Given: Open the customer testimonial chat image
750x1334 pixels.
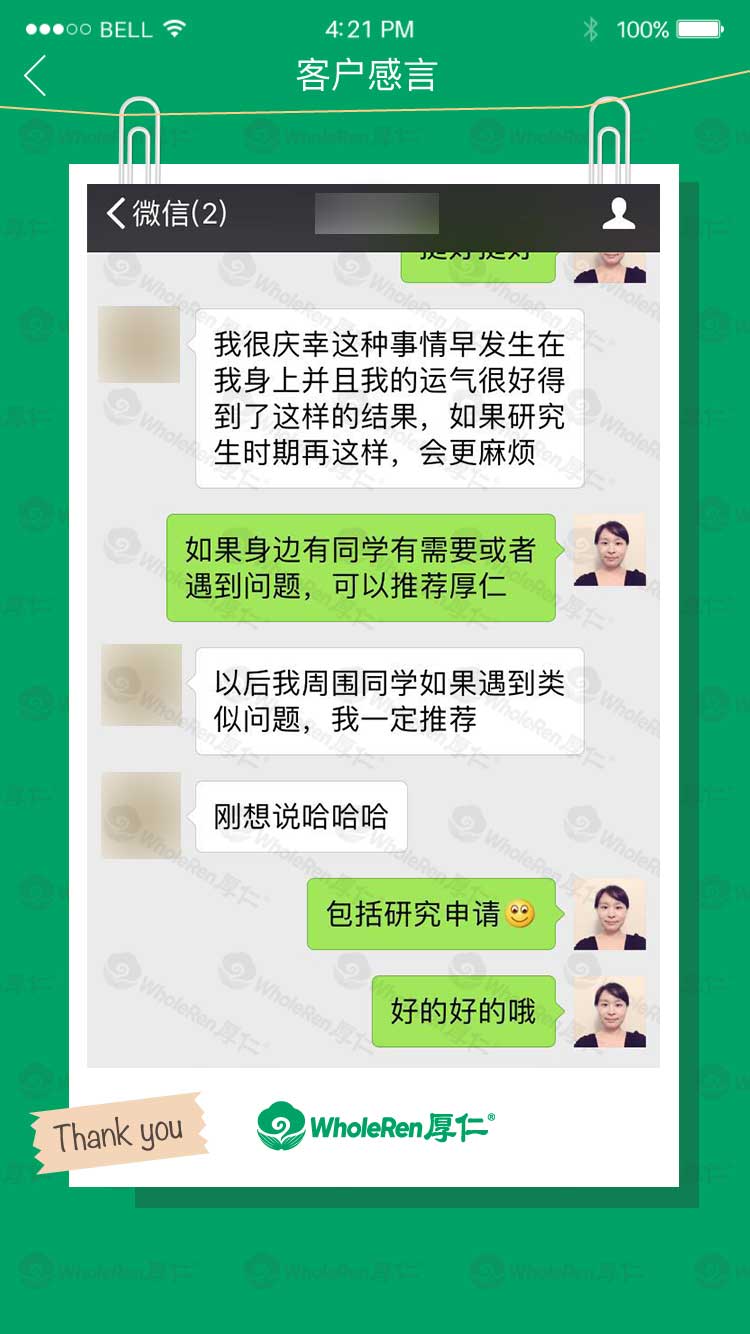Looking at the screenshot, I should [373, 640].
